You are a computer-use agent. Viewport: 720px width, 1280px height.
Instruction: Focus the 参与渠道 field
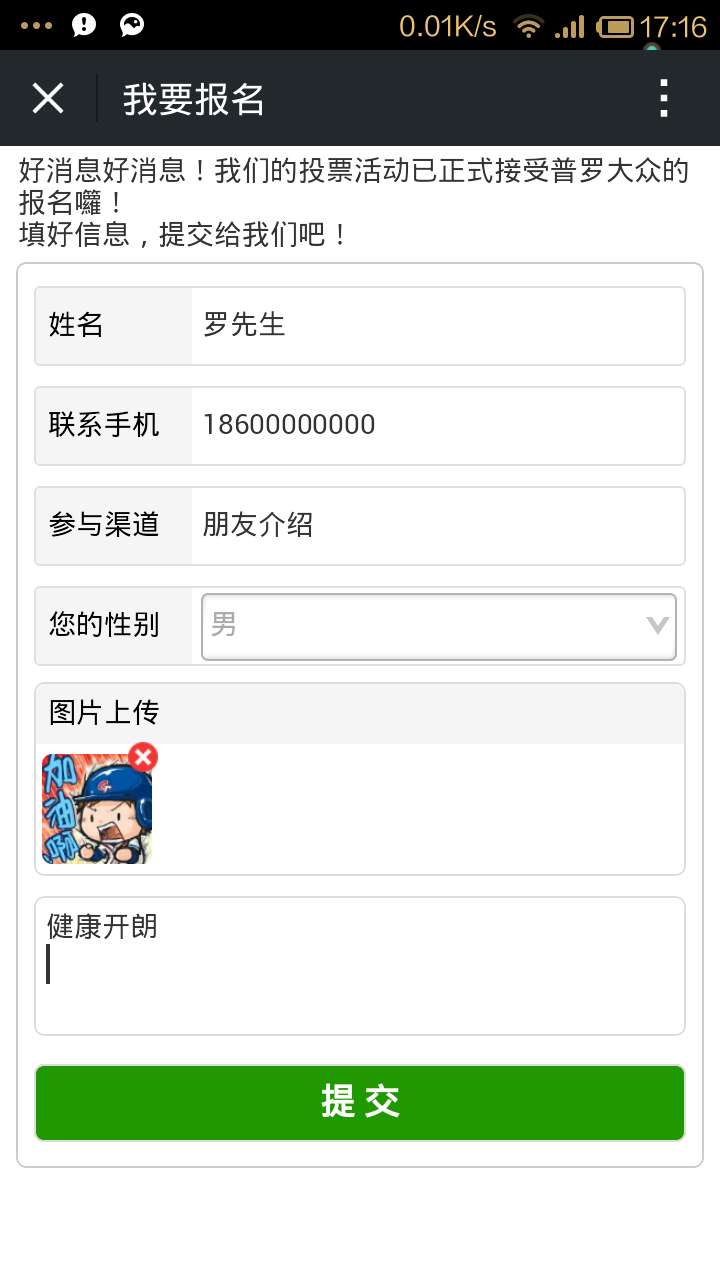click(x=437, y=526)
